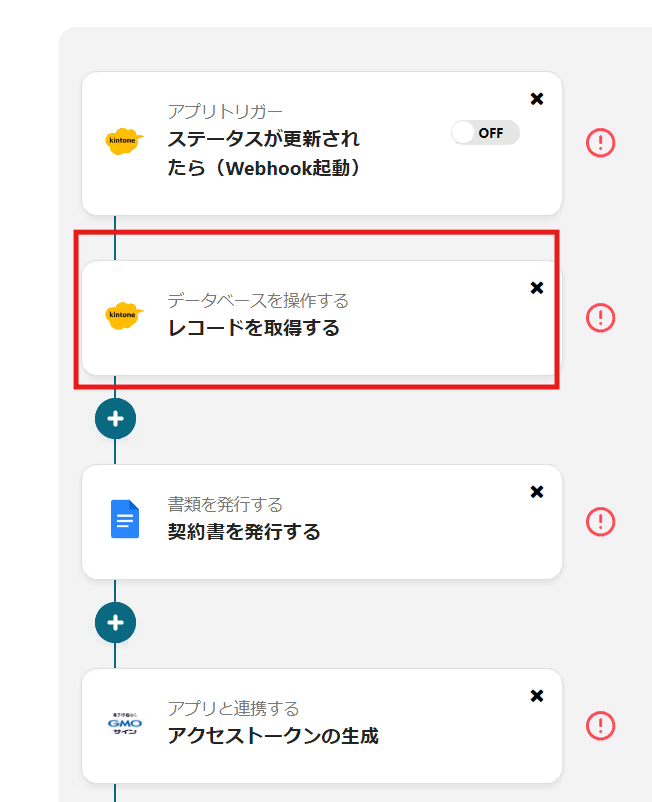View the error warning beside レコードを取得する
Screen dimensions: 652x802
[x=600, y=318]
